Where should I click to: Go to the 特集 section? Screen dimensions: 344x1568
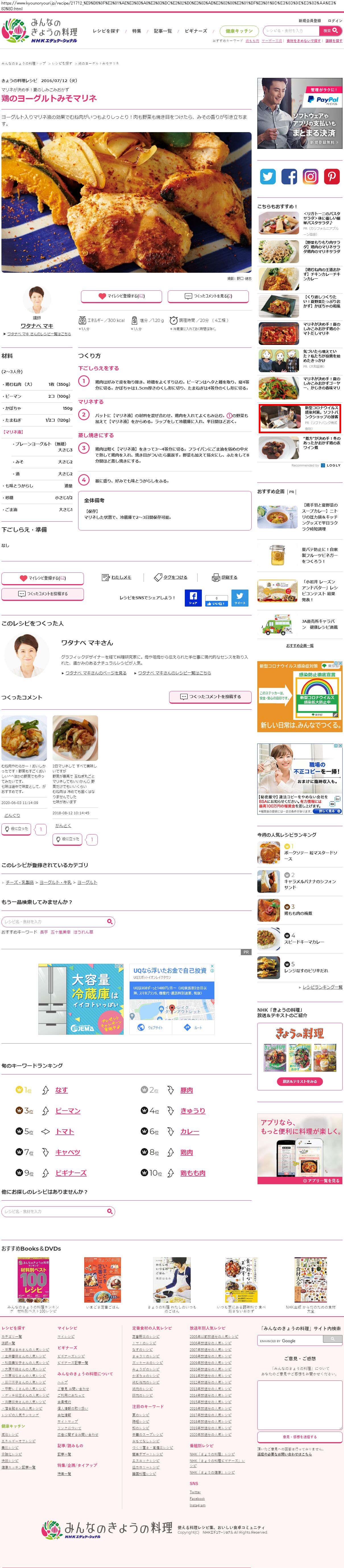coord(136,31)
